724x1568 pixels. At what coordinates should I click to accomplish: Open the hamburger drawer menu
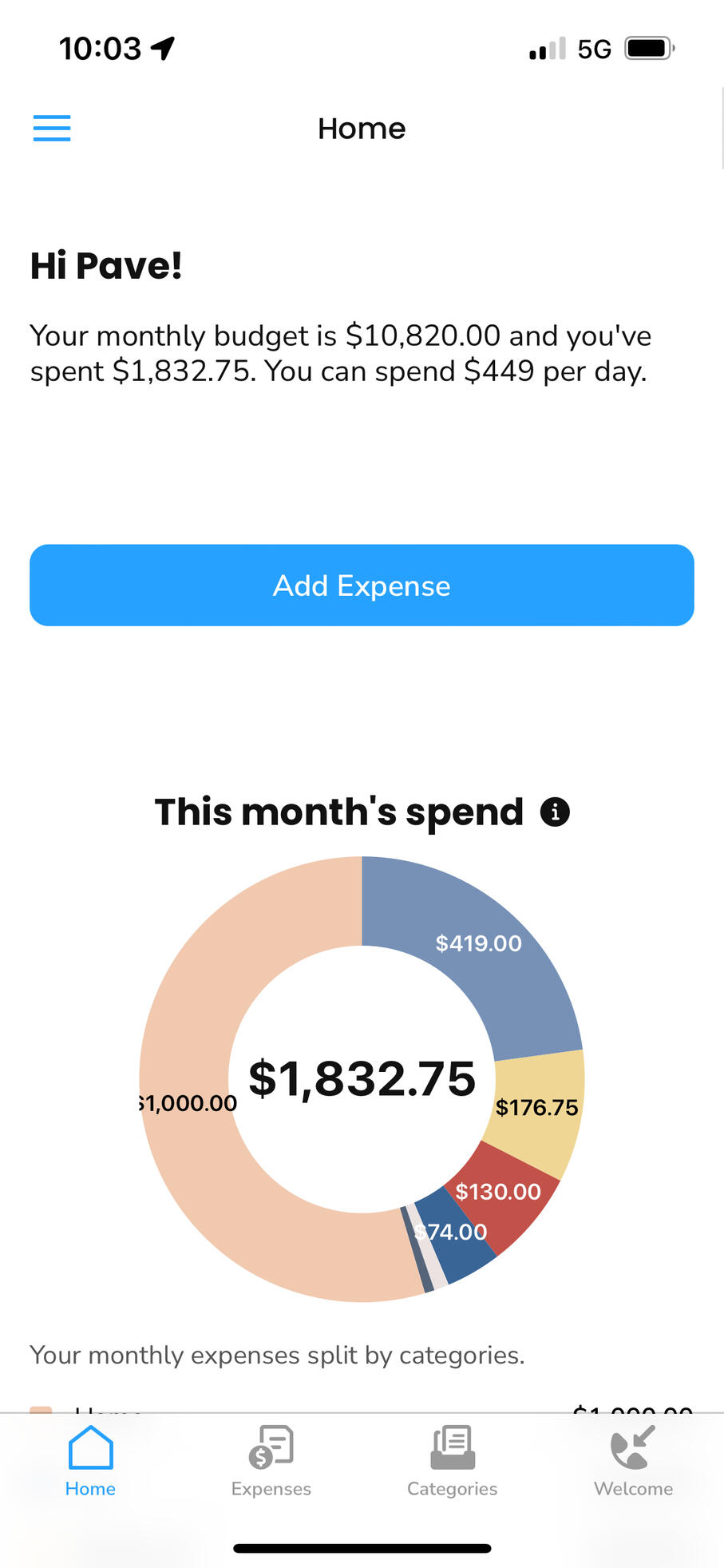coord(52,128)
